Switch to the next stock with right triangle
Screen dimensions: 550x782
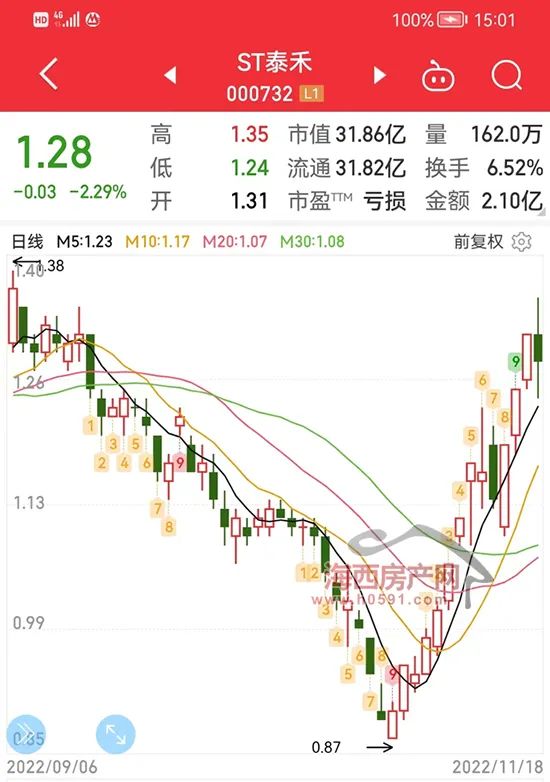click(379, 75)
